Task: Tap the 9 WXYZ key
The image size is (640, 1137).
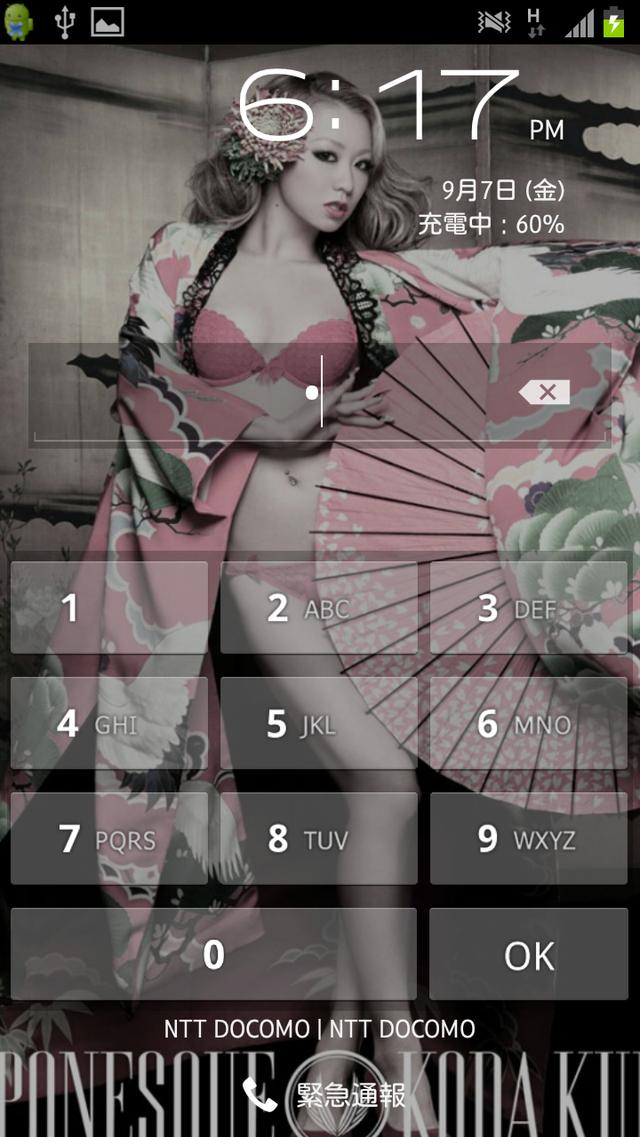Action: [528, 838]
